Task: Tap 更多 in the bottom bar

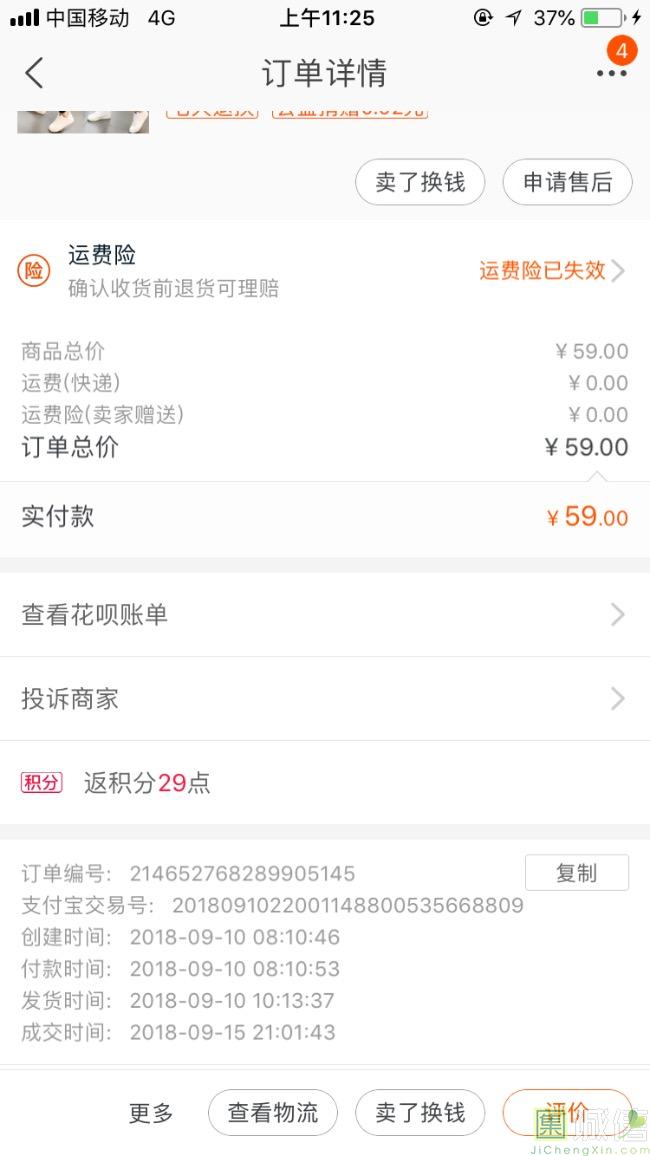Action: click(151, 1113)
